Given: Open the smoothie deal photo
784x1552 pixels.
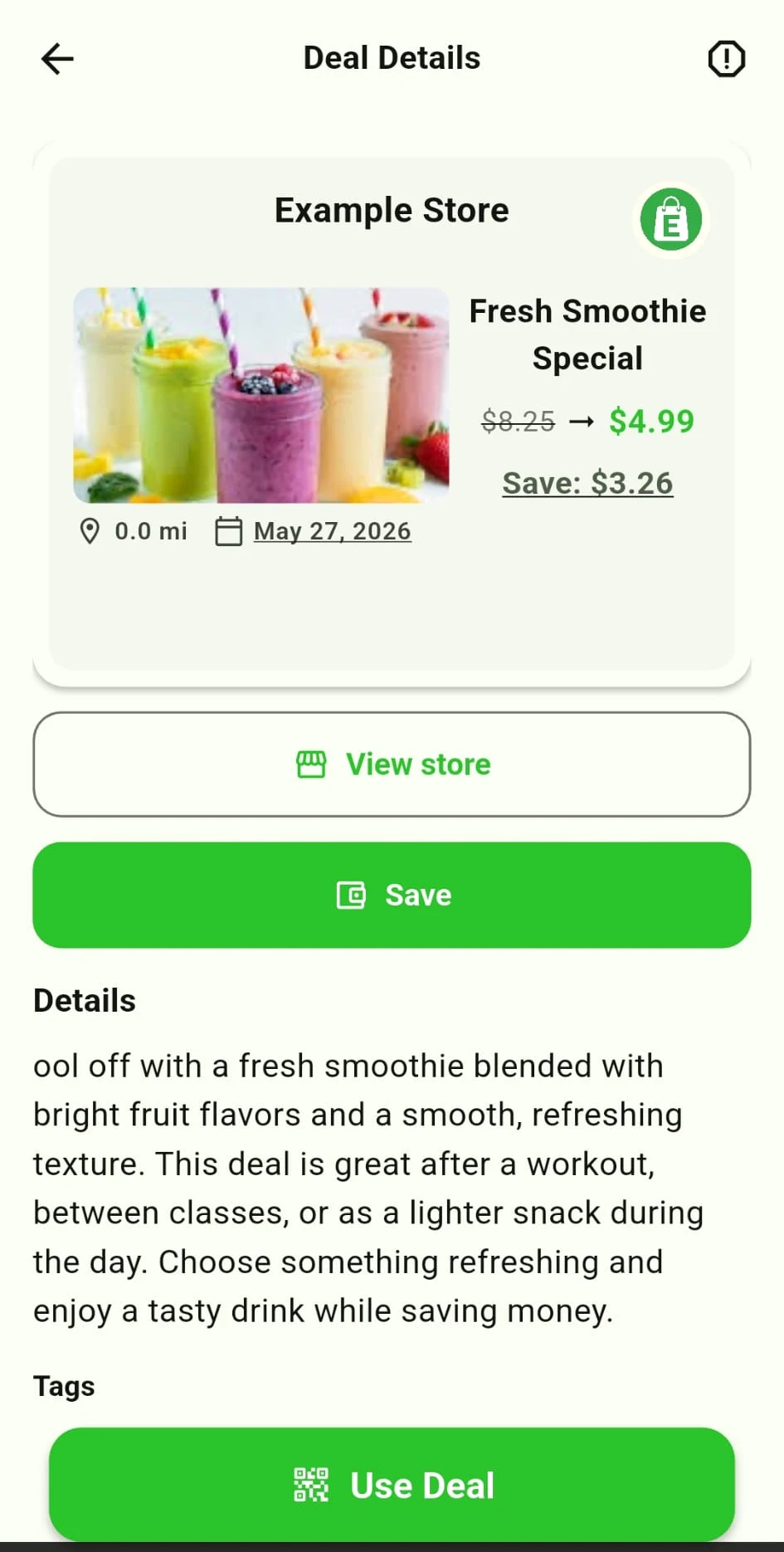Looking at the screenshot, I should point(261,395).
